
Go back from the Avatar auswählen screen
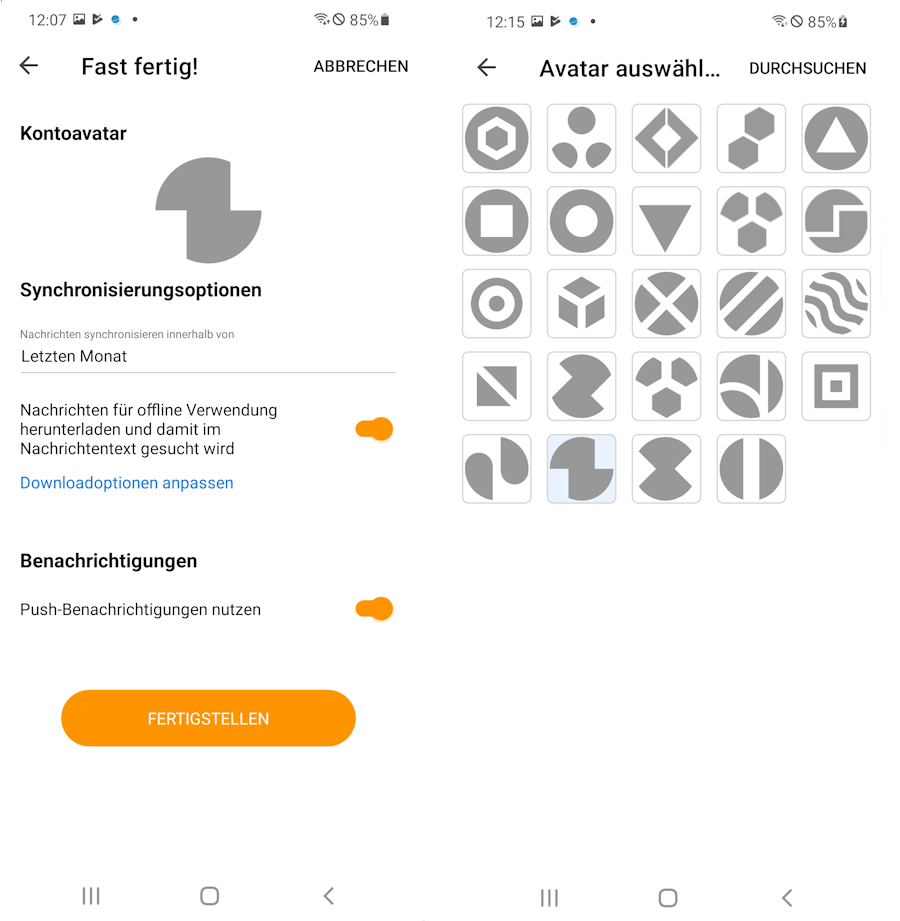487,68
